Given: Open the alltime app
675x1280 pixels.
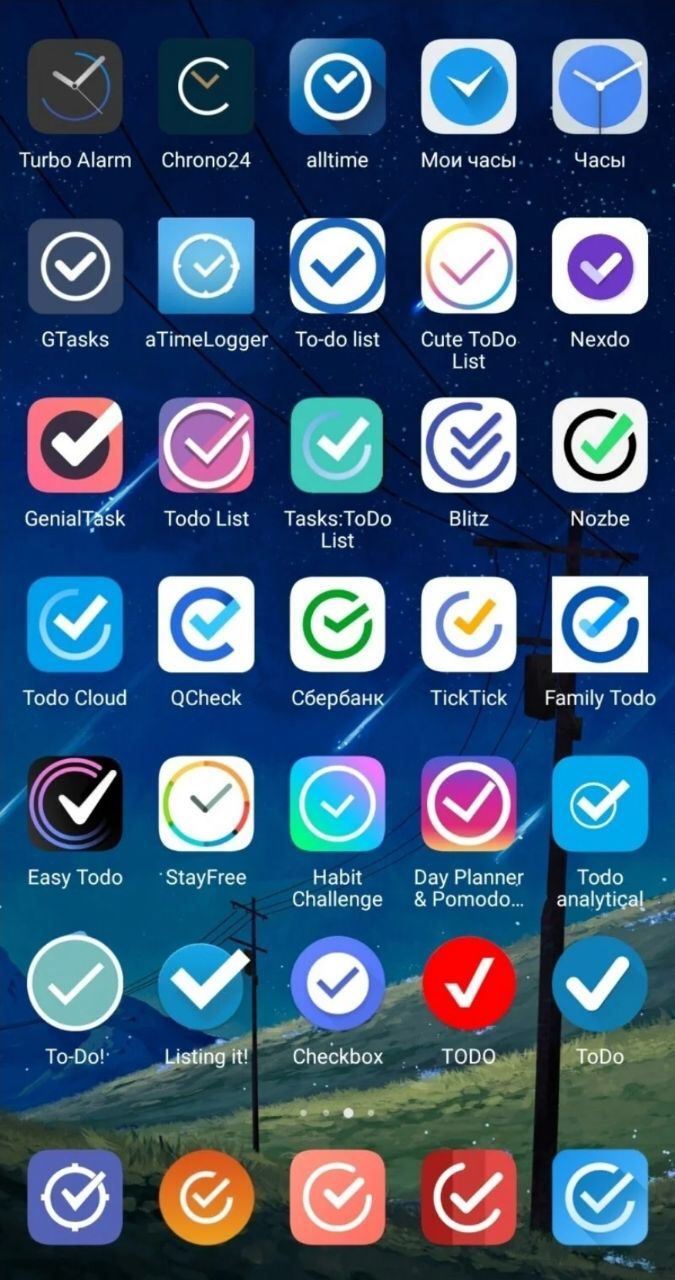Looking at the screenshot, I should [337, 87].
